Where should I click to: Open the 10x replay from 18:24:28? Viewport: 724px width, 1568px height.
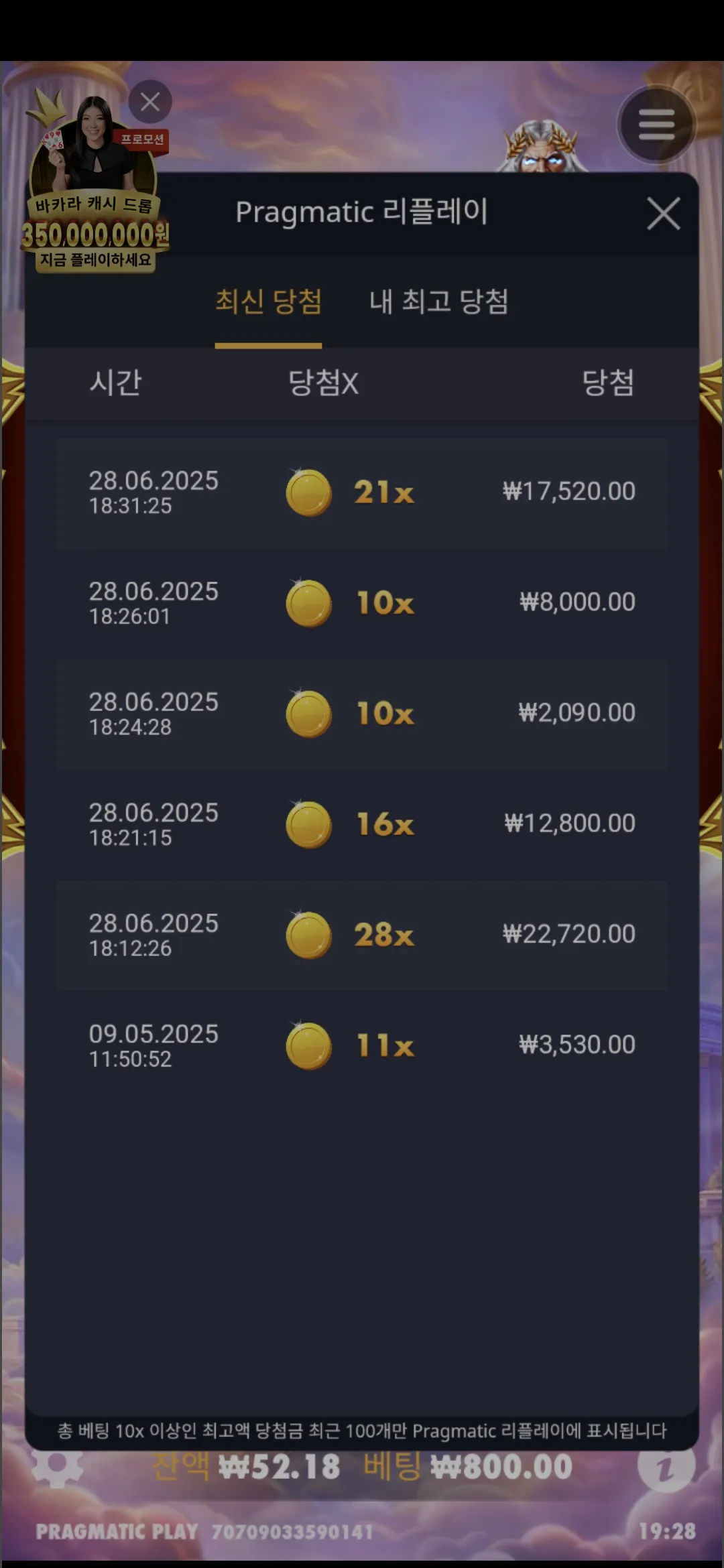[362, 714]
